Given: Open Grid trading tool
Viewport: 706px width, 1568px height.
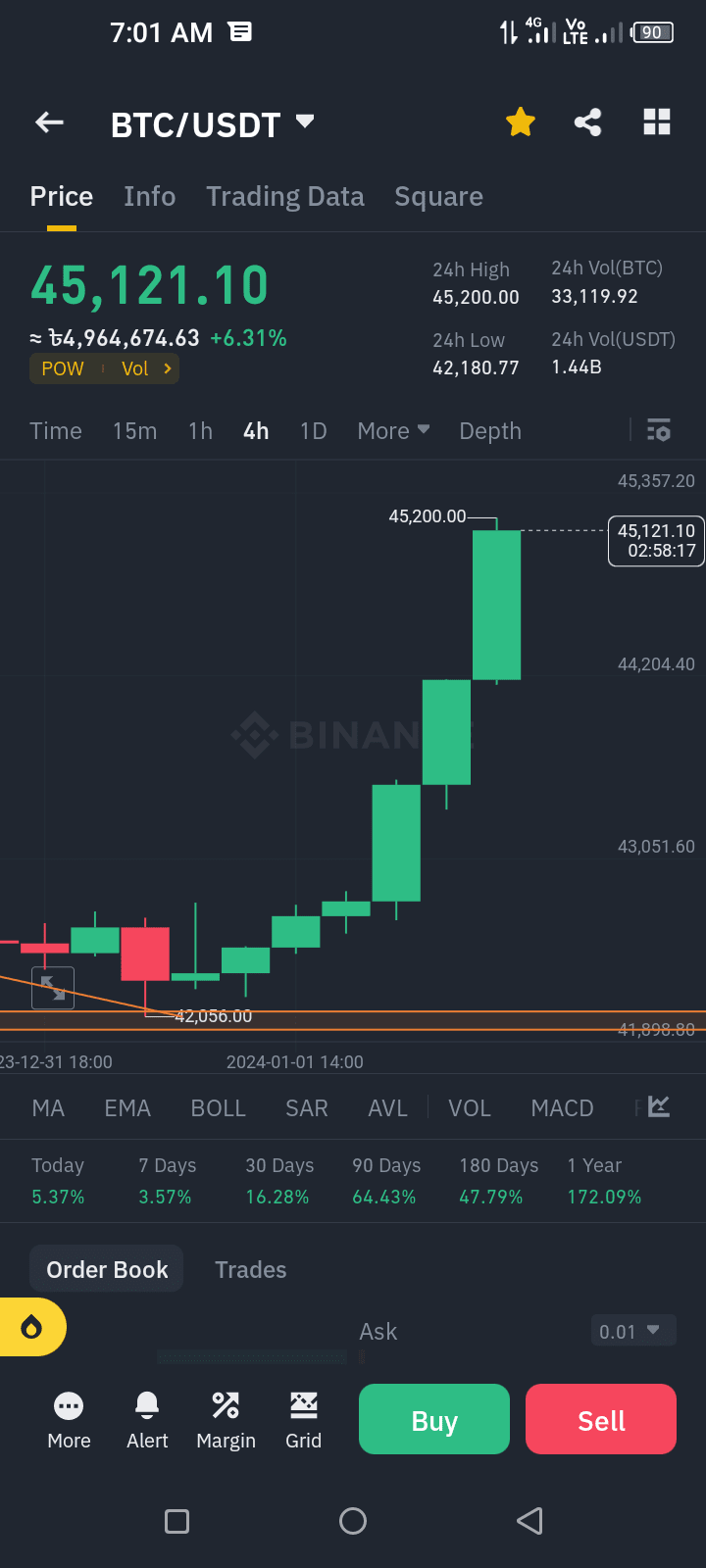Looking at the screenshot, I should pyautogui.click(x=304, y=1418).
